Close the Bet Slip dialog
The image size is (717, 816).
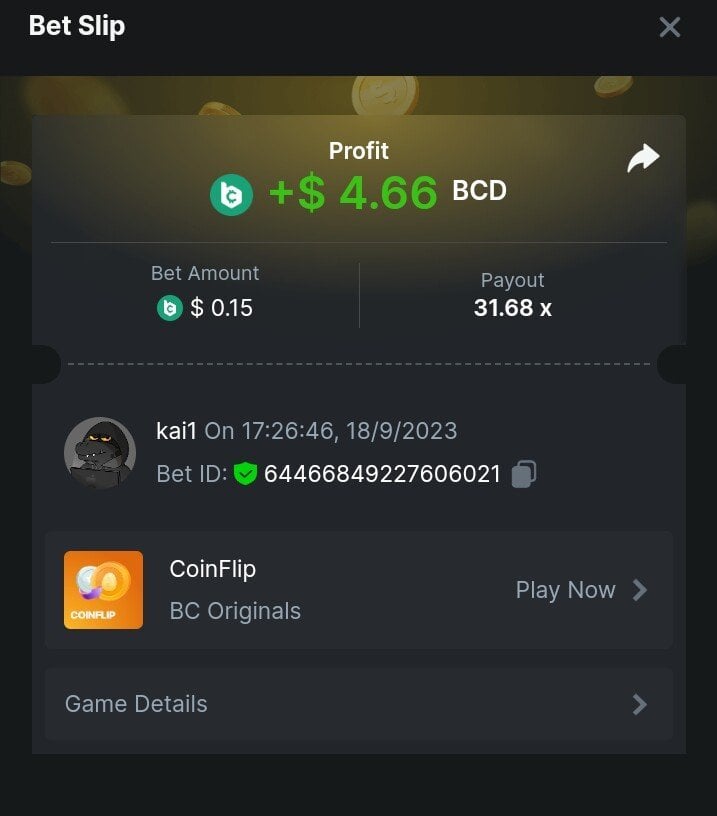tap(669, 27)
